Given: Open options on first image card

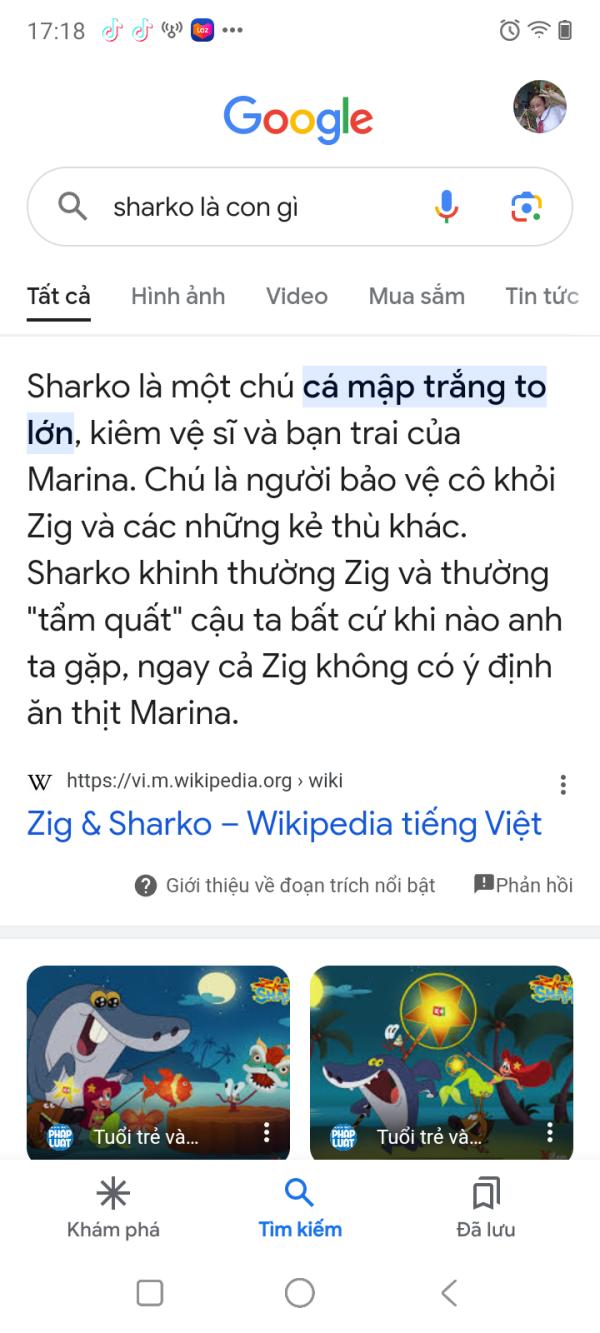Looking at the screenshot, I should (267, 1132).
